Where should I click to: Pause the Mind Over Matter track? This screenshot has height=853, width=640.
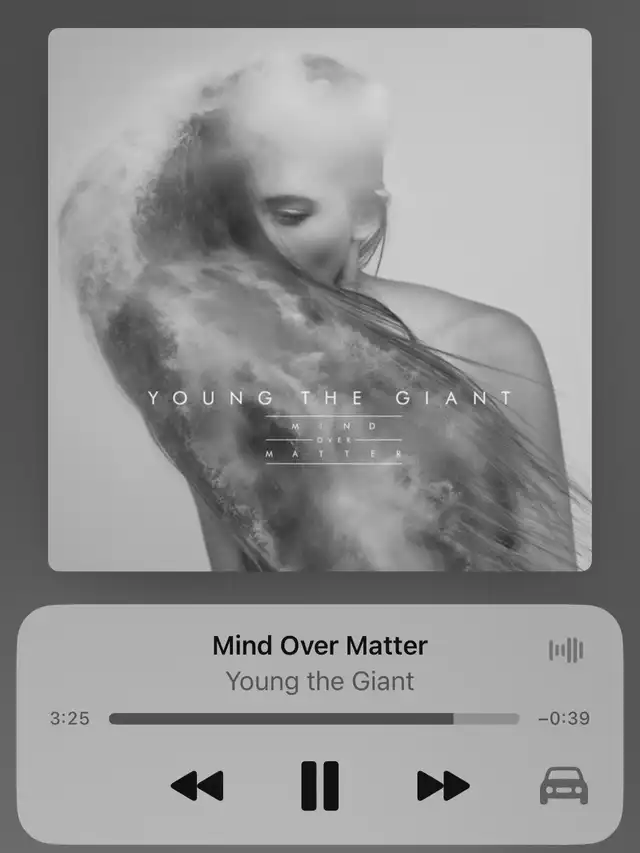pos(320,785)
